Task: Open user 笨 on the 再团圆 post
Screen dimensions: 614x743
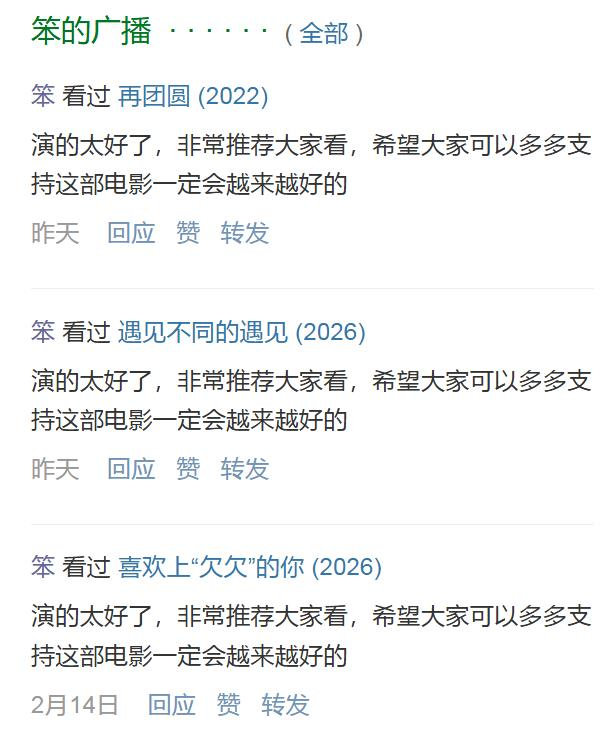Action: [x=43, y=96]
